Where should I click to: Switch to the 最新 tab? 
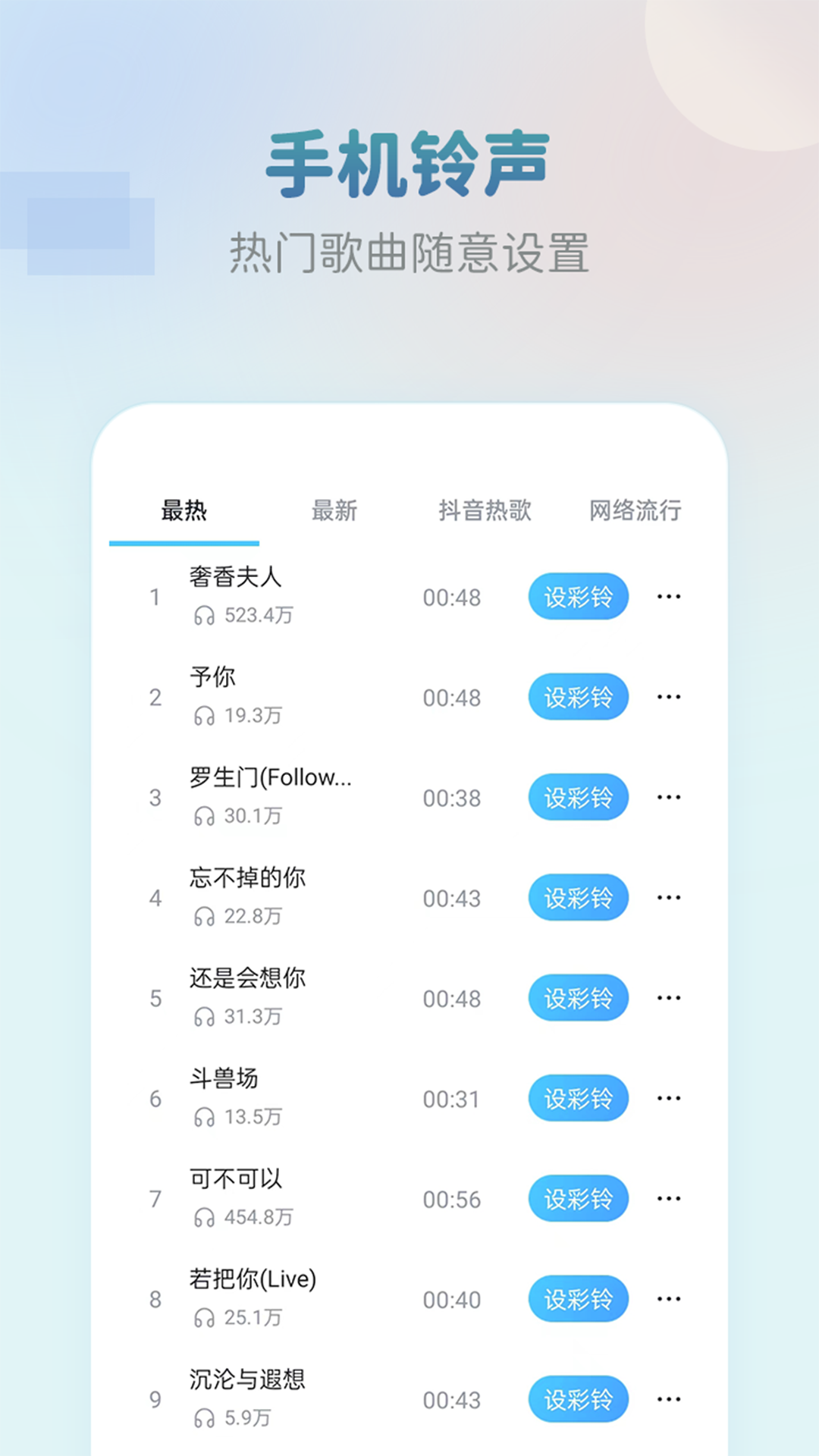[x=334, y=511]
